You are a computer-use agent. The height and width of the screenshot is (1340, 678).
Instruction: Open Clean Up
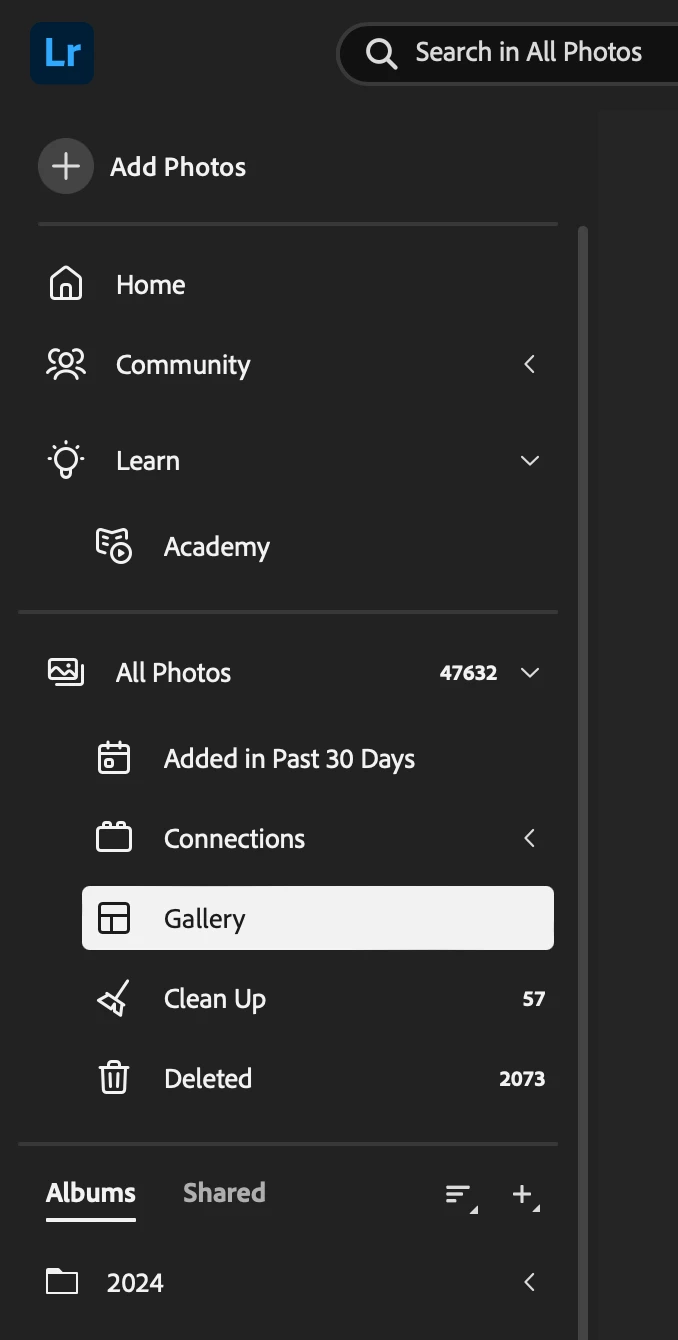click(214, 999)
